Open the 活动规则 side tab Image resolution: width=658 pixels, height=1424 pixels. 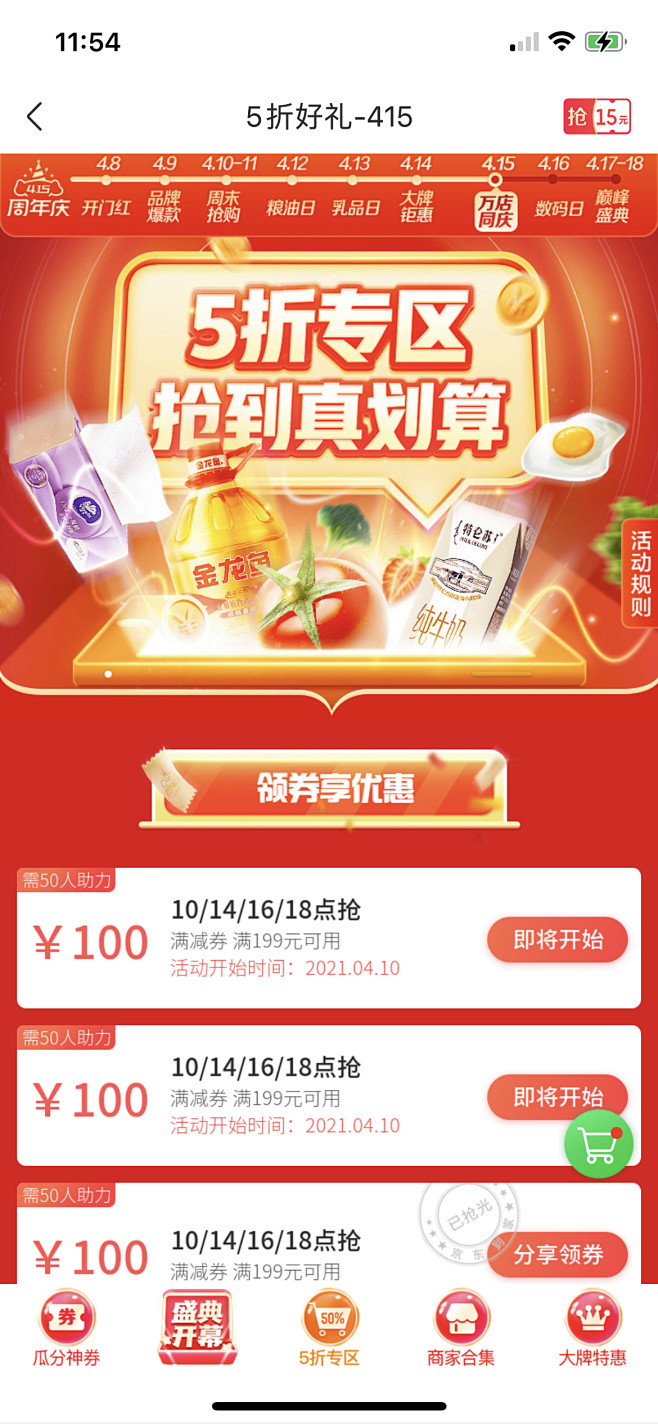tap(640, 572)
